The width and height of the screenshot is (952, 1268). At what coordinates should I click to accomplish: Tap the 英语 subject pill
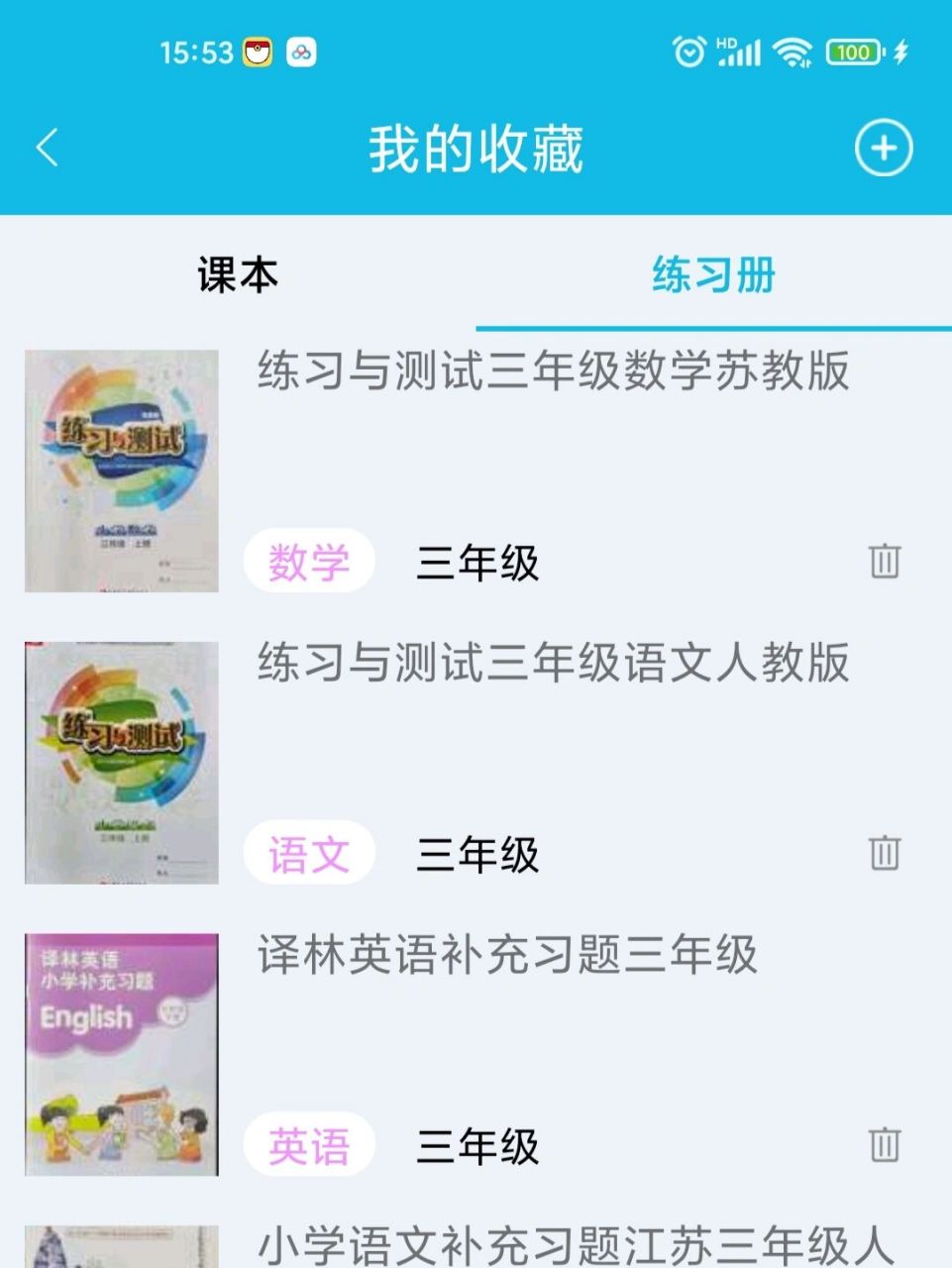[309, 1142]
